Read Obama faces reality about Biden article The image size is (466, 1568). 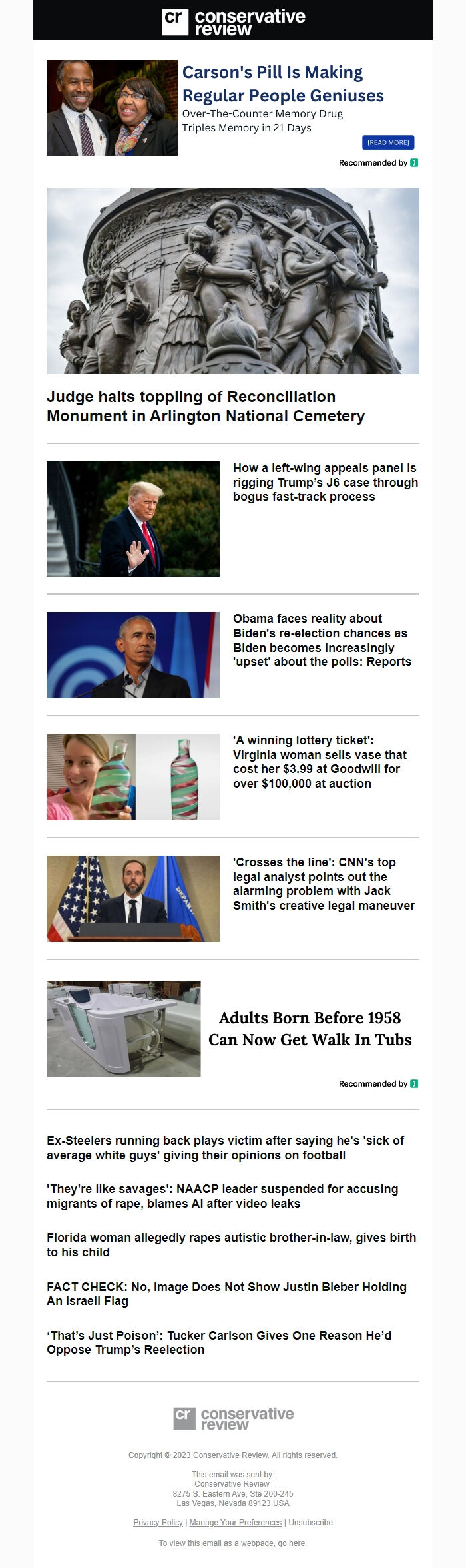(x=322, y=640)
